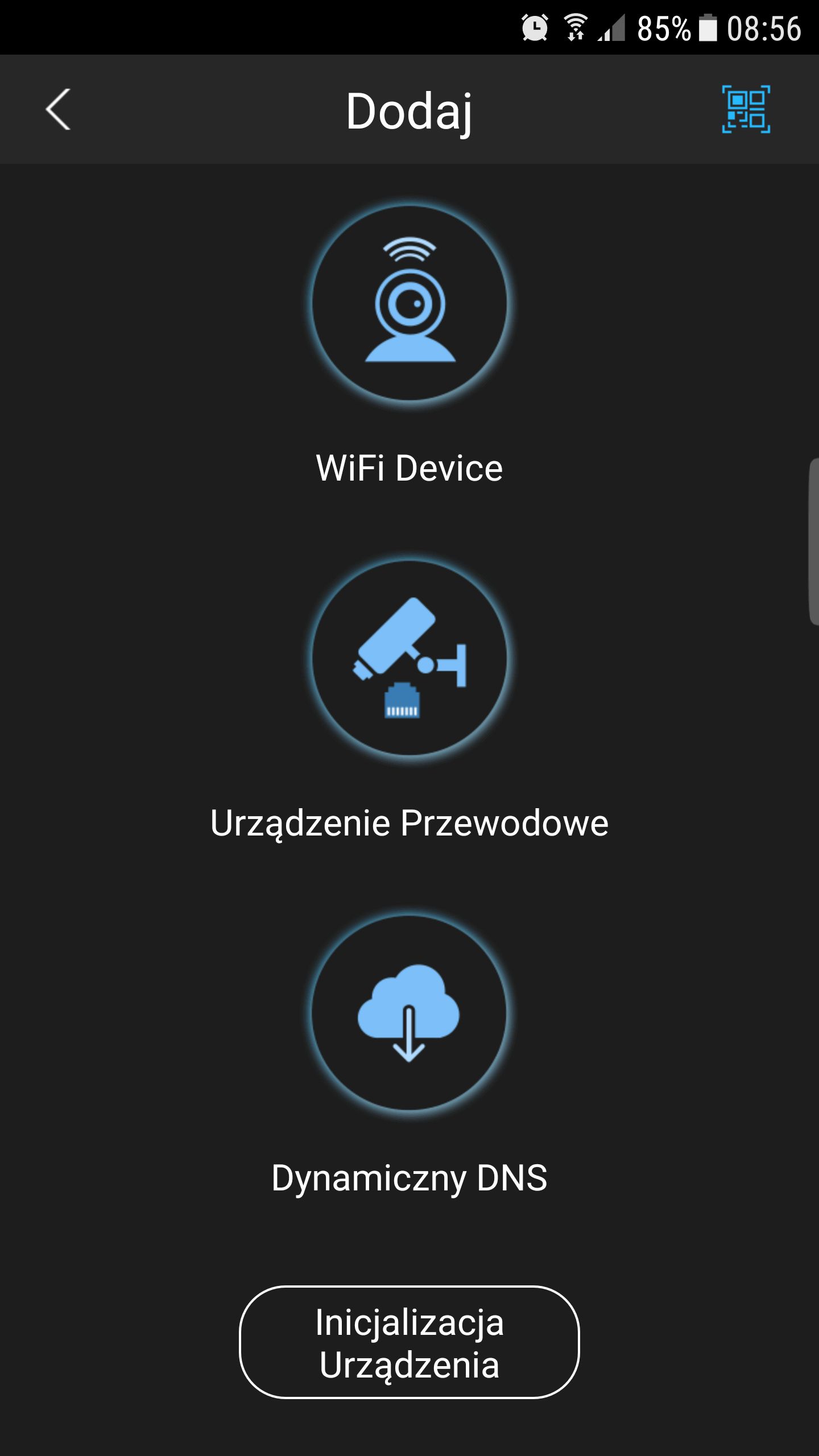Select the WiFi Device option

pyautogui.click(x=409, y=303)
